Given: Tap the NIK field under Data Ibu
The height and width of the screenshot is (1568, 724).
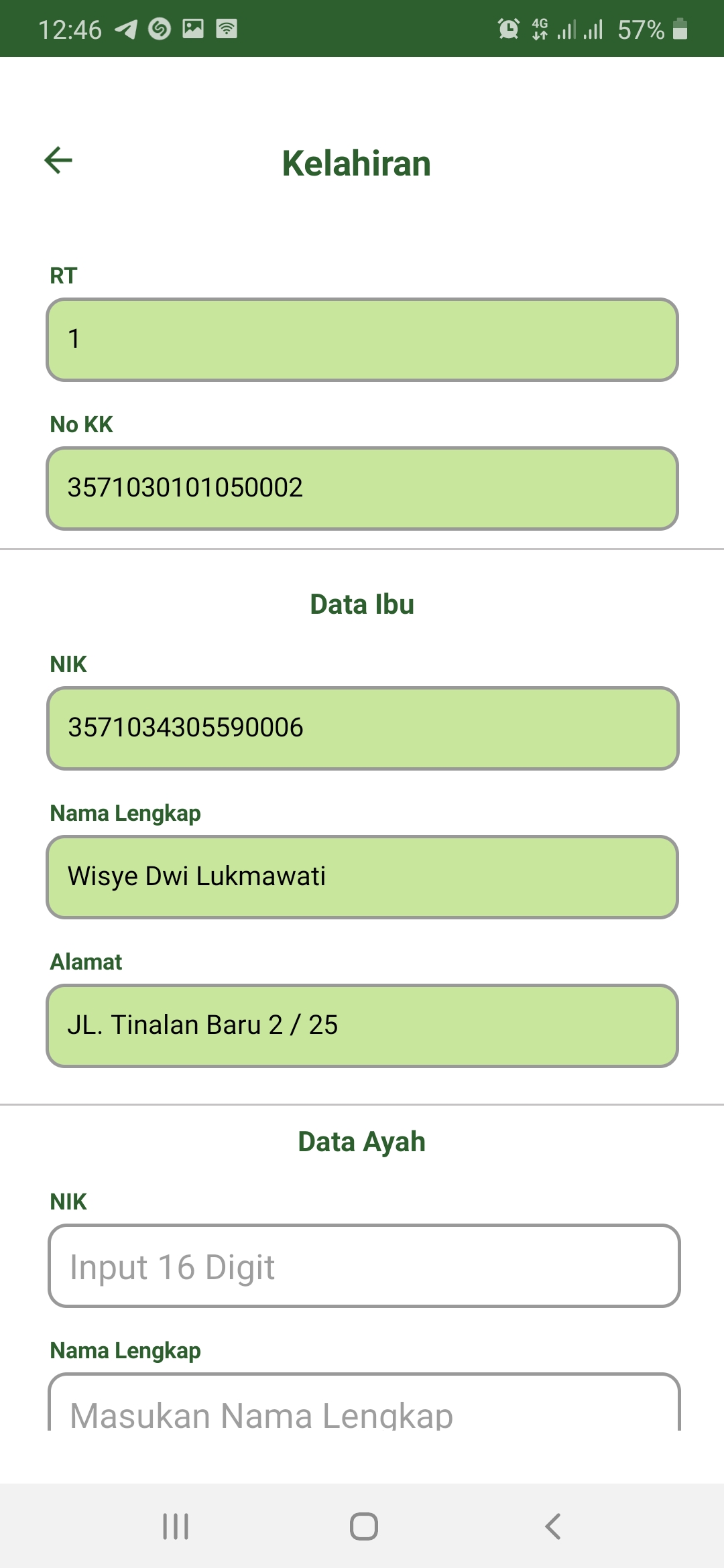Looking at the screenshot, I should [x=362, y=728].
